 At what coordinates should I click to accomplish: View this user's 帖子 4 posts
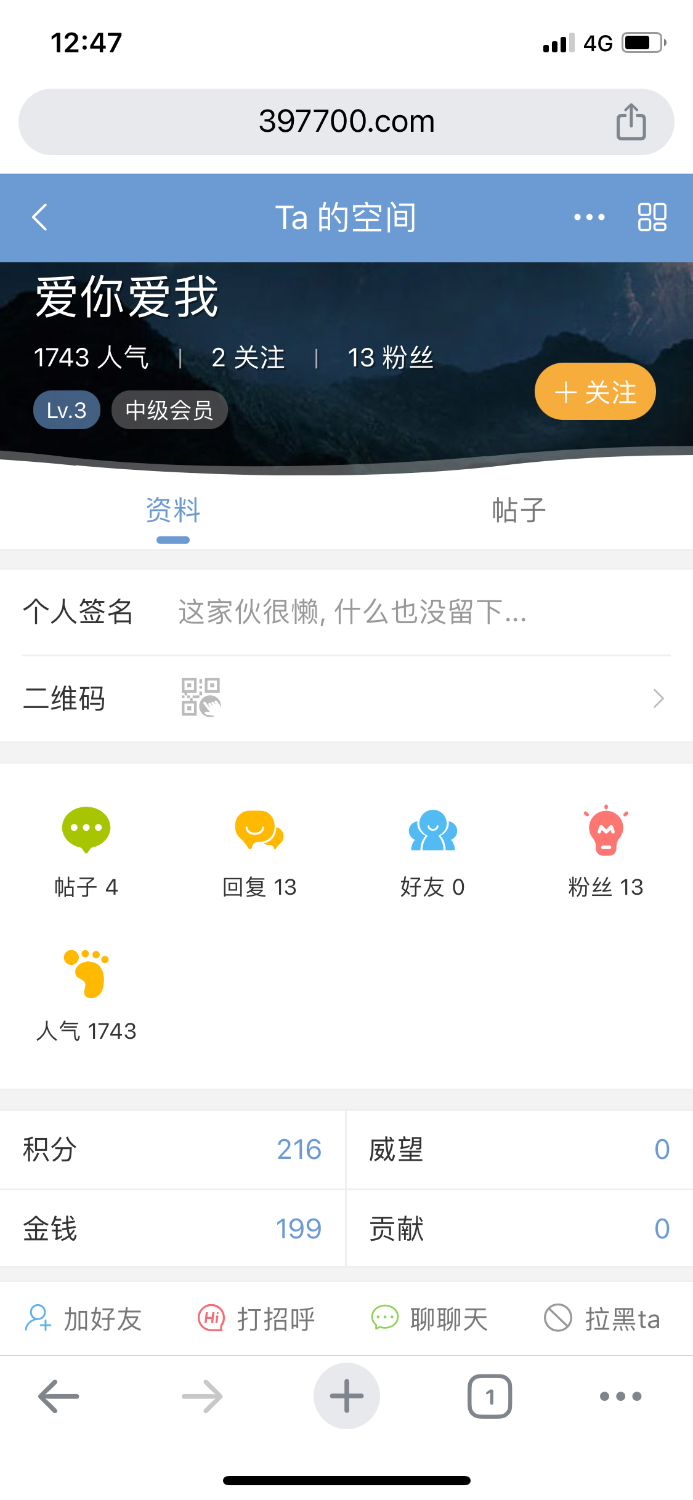(x=86, y=851)
